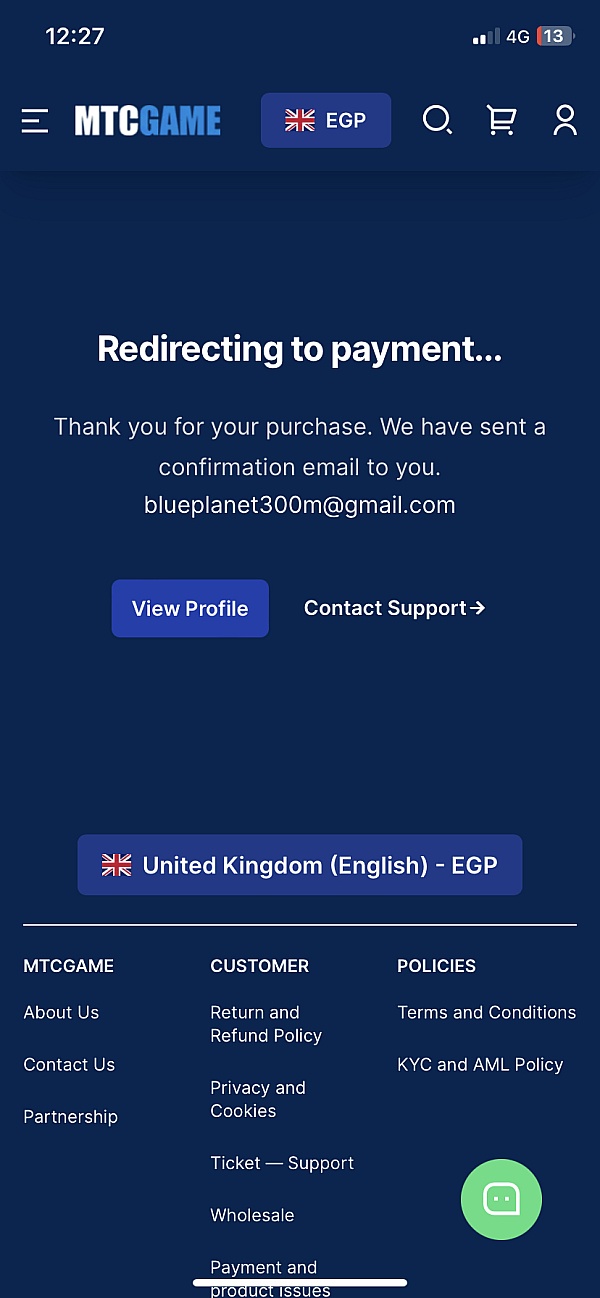Open the EGP currency selector in header
This screenshot has height=1298, width=600.
point(326,121)
